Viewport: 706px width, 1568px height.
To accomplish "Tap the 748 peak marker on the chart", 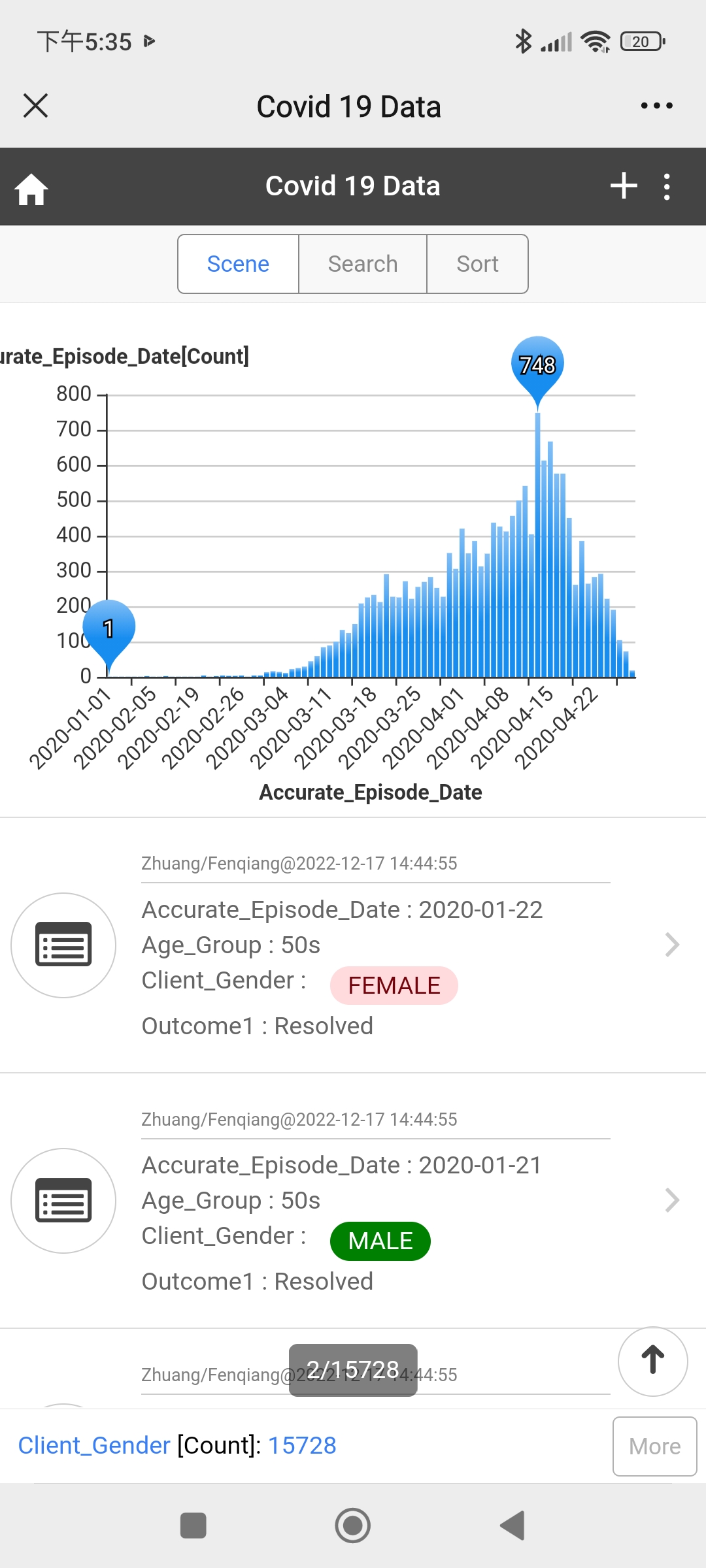I will click(x=537, y=365).
